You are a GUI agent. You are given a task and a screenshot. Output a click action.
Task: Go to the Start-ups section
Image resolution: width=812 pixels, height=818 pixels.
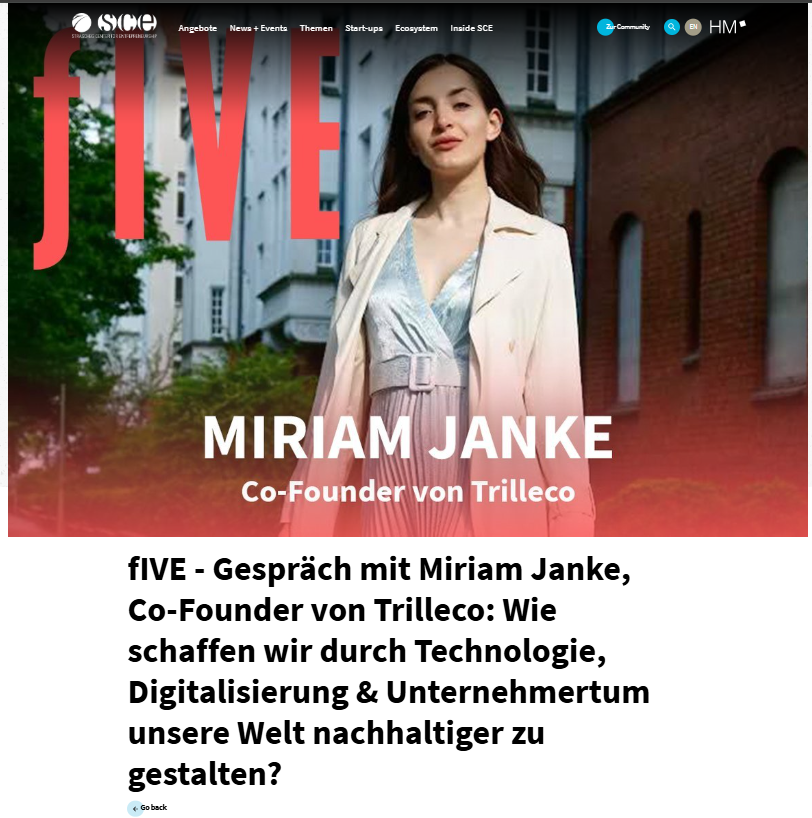pos(364,28)
